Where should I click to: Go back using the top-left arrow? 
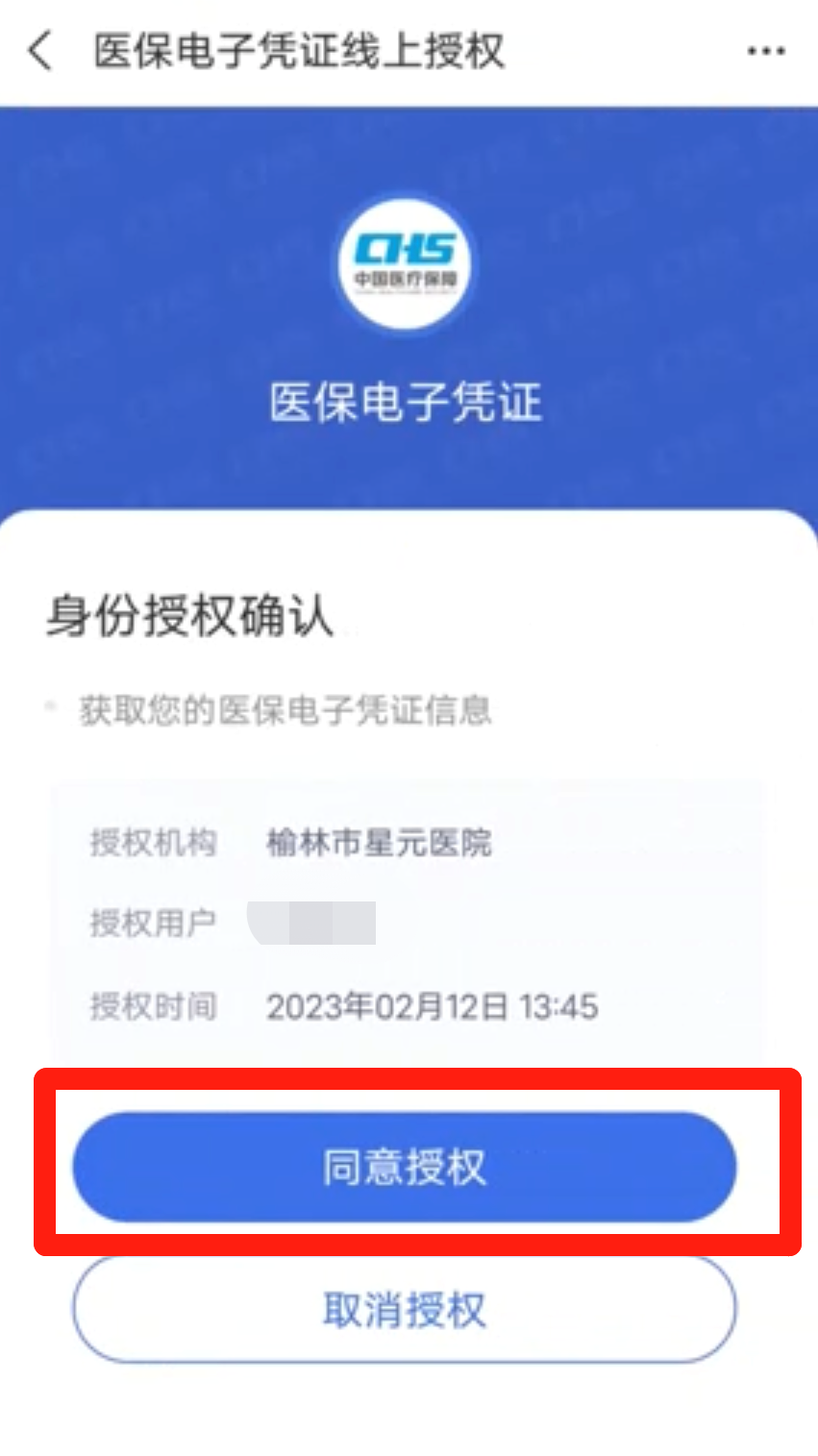pos(40,51)
